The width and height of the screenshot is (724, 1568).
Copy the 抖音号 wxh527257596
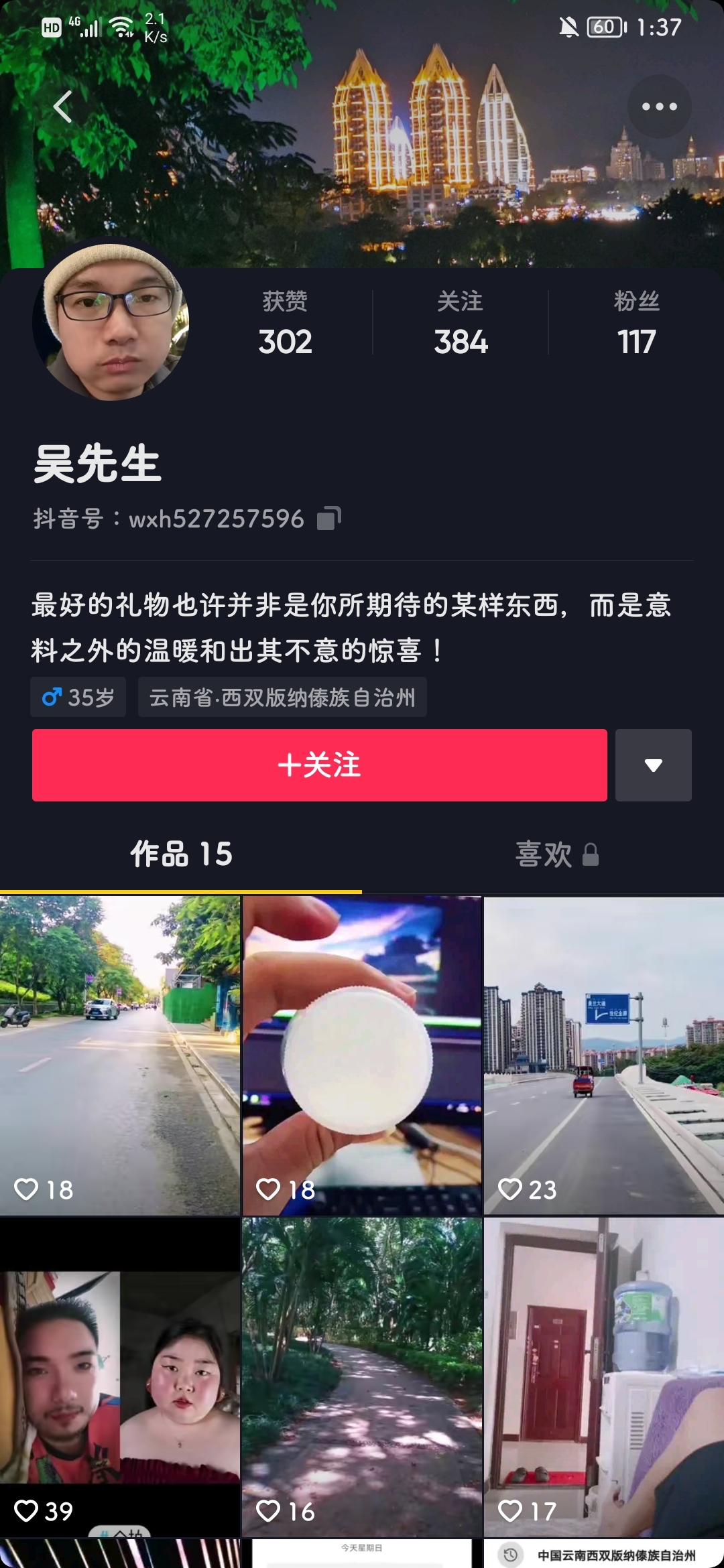328,518
